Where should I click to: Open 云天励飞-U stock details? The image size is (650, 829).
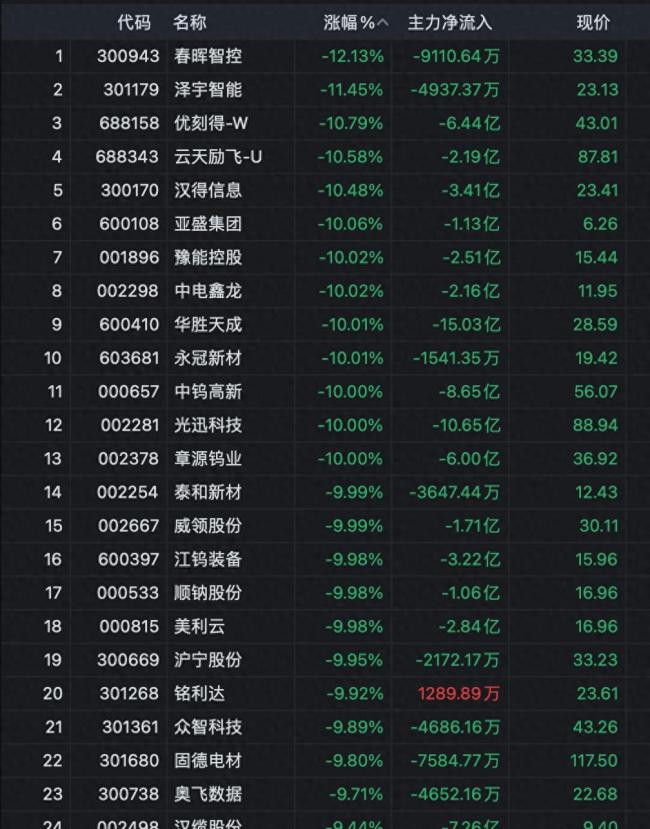218,157
